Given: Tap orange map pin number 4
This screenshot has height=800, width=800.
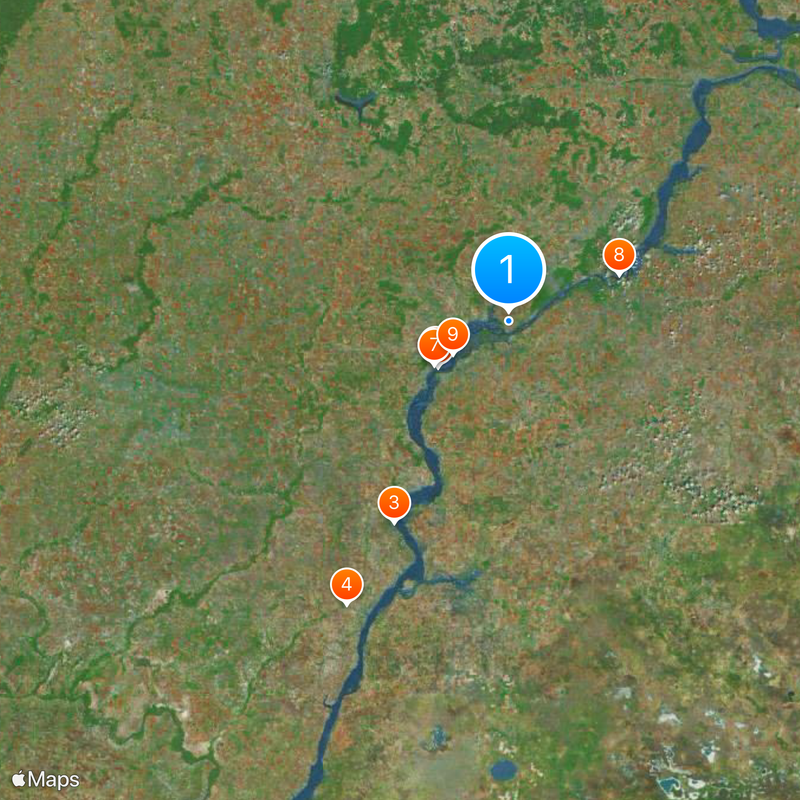Looking at the screenshot, I should (x=346, y=584).
